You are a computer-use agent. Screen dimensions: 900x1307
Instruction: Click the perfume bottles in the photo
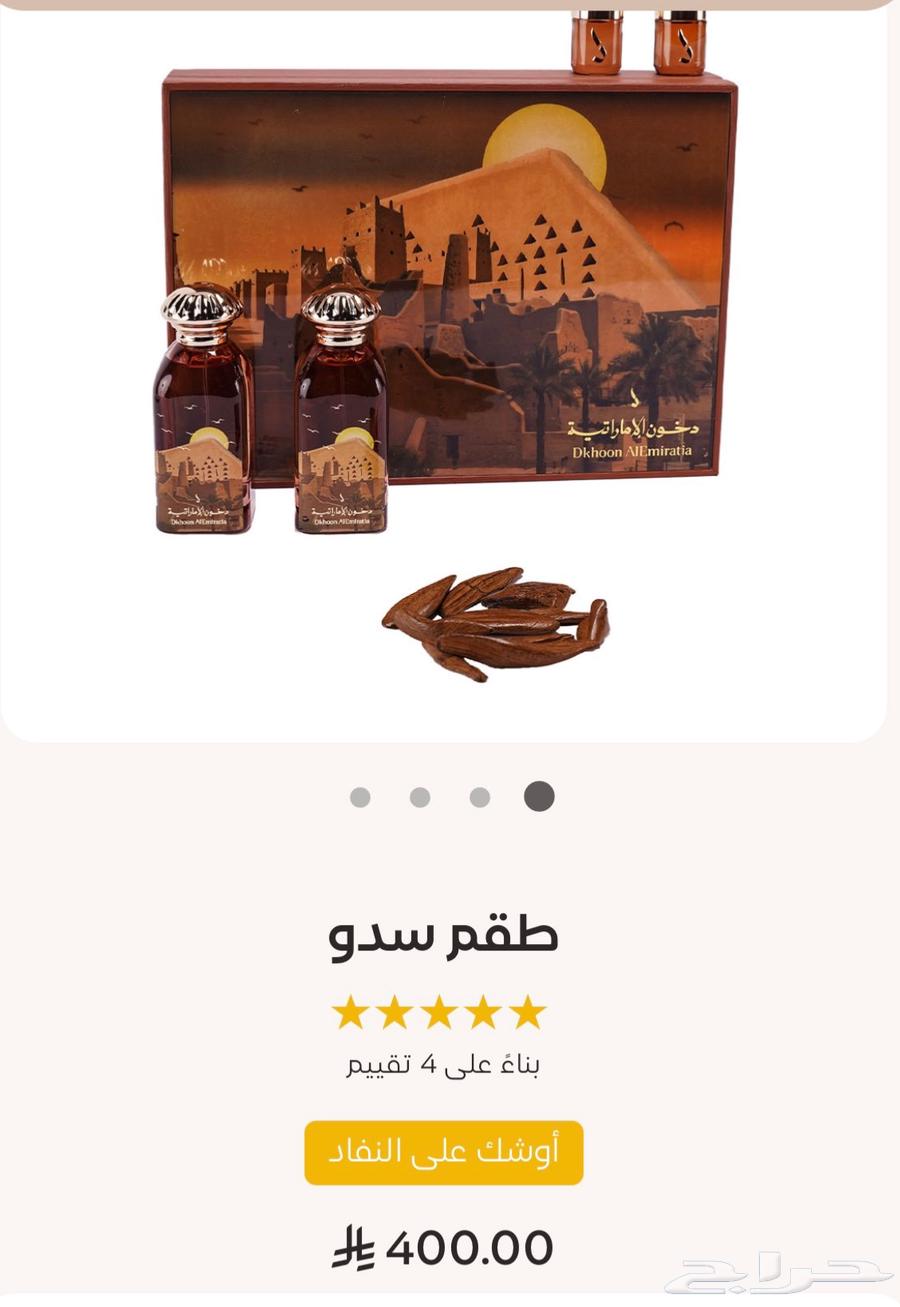[270, 420]
